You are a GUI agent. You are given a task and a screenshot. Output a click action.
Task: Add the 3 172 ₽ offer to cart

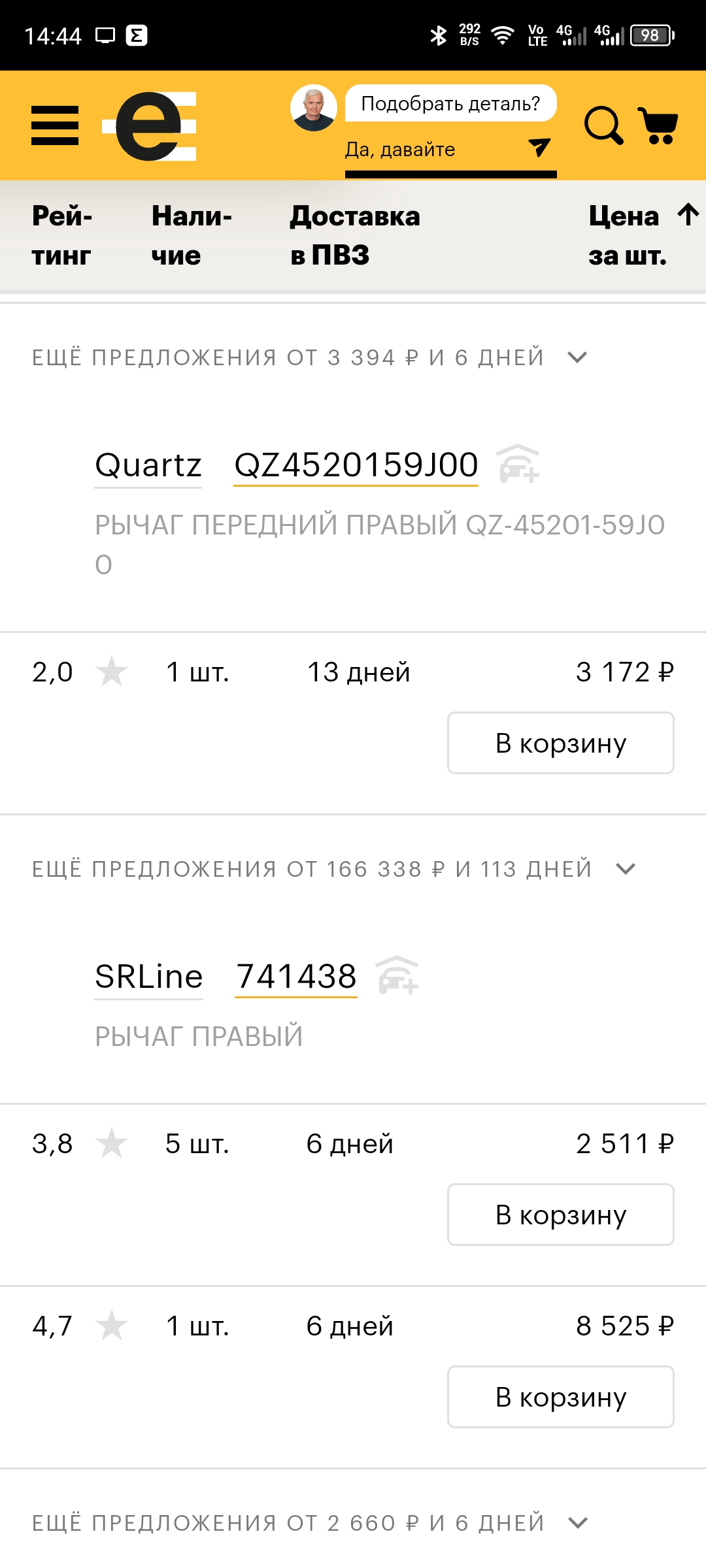click(560, 743)
